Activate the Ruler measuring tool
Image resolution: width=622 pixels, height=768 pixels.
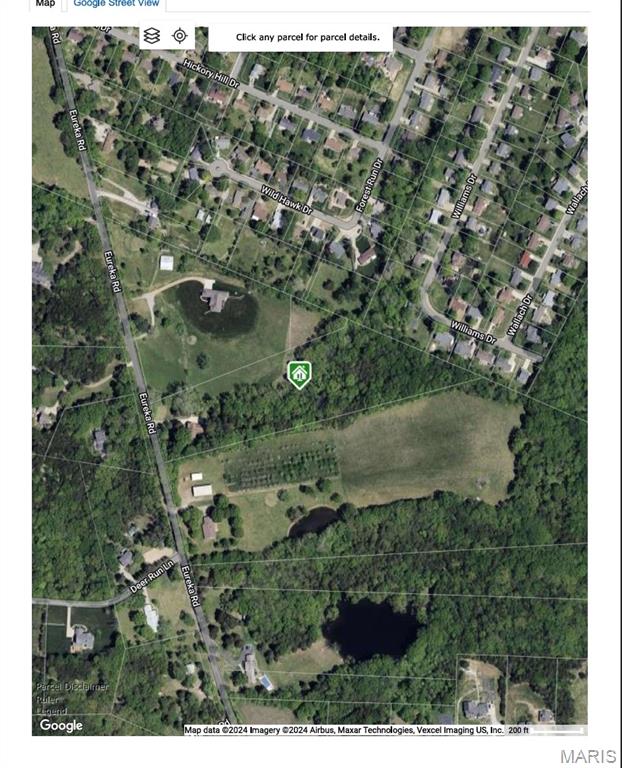pyautogui.click(x=50, y=699)
